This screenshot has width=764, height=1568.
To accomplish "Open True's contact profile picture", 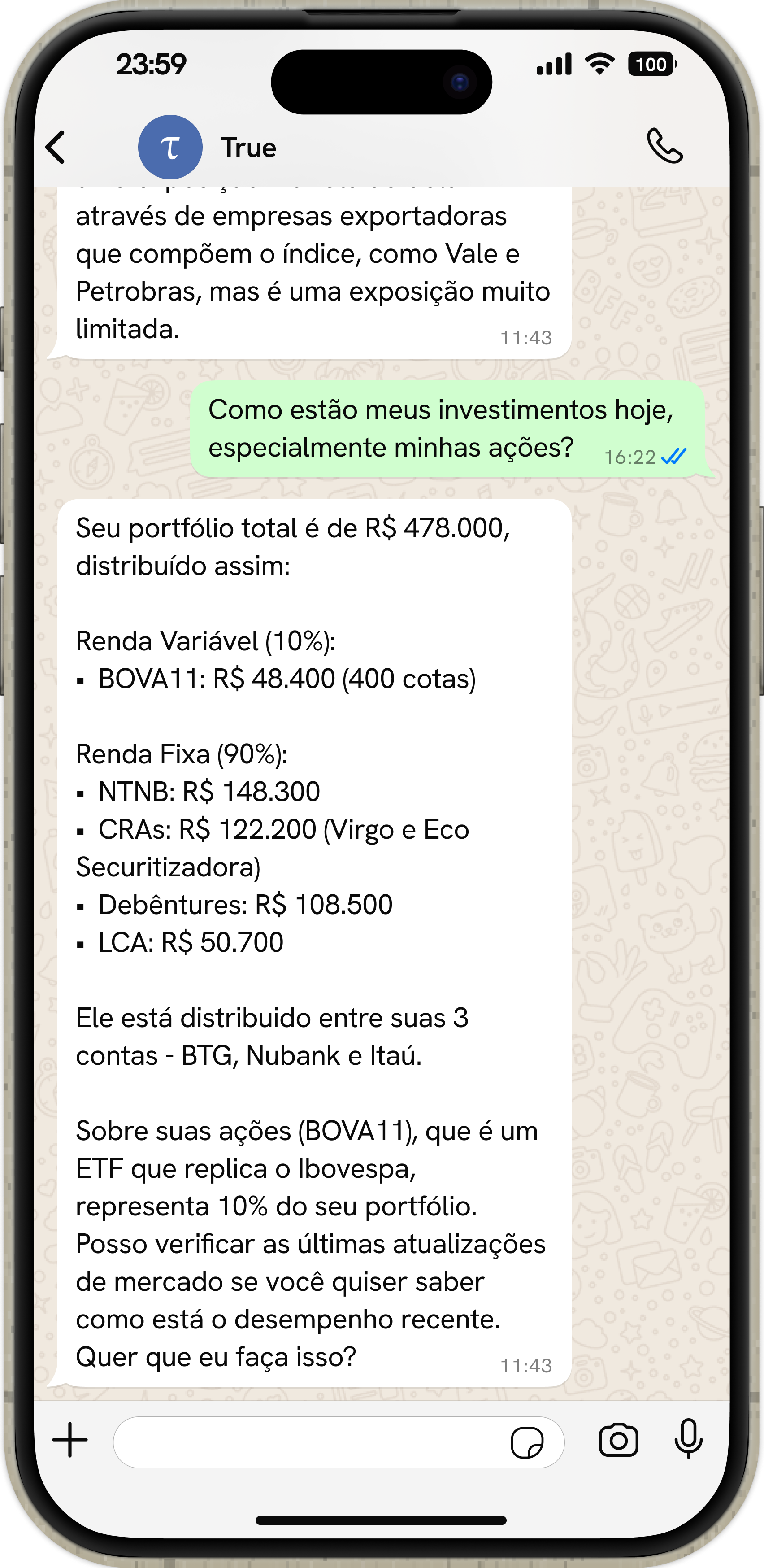I will coord(170,147).
